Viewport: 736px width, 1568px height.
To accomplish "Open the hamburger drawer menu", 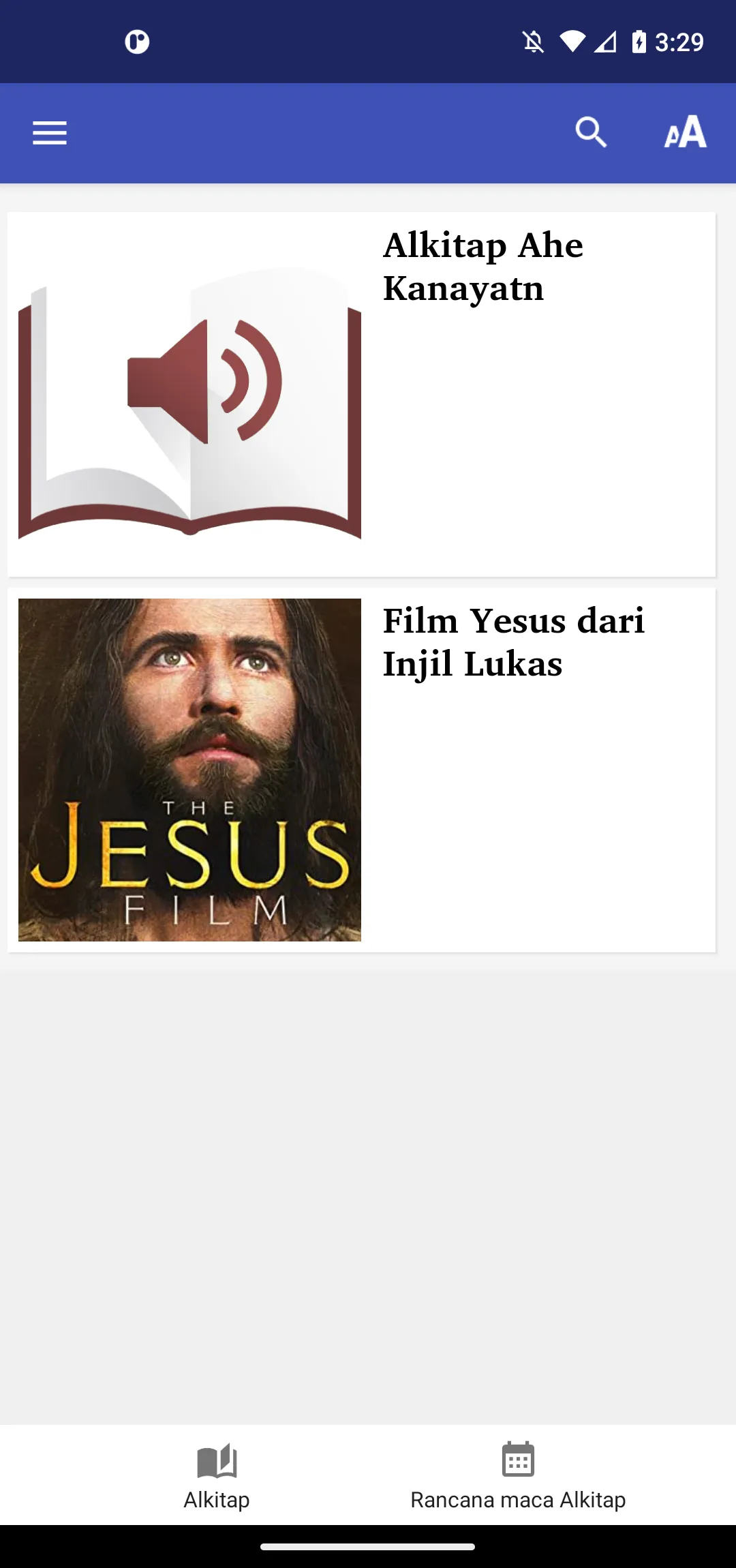I will point(50,133).
